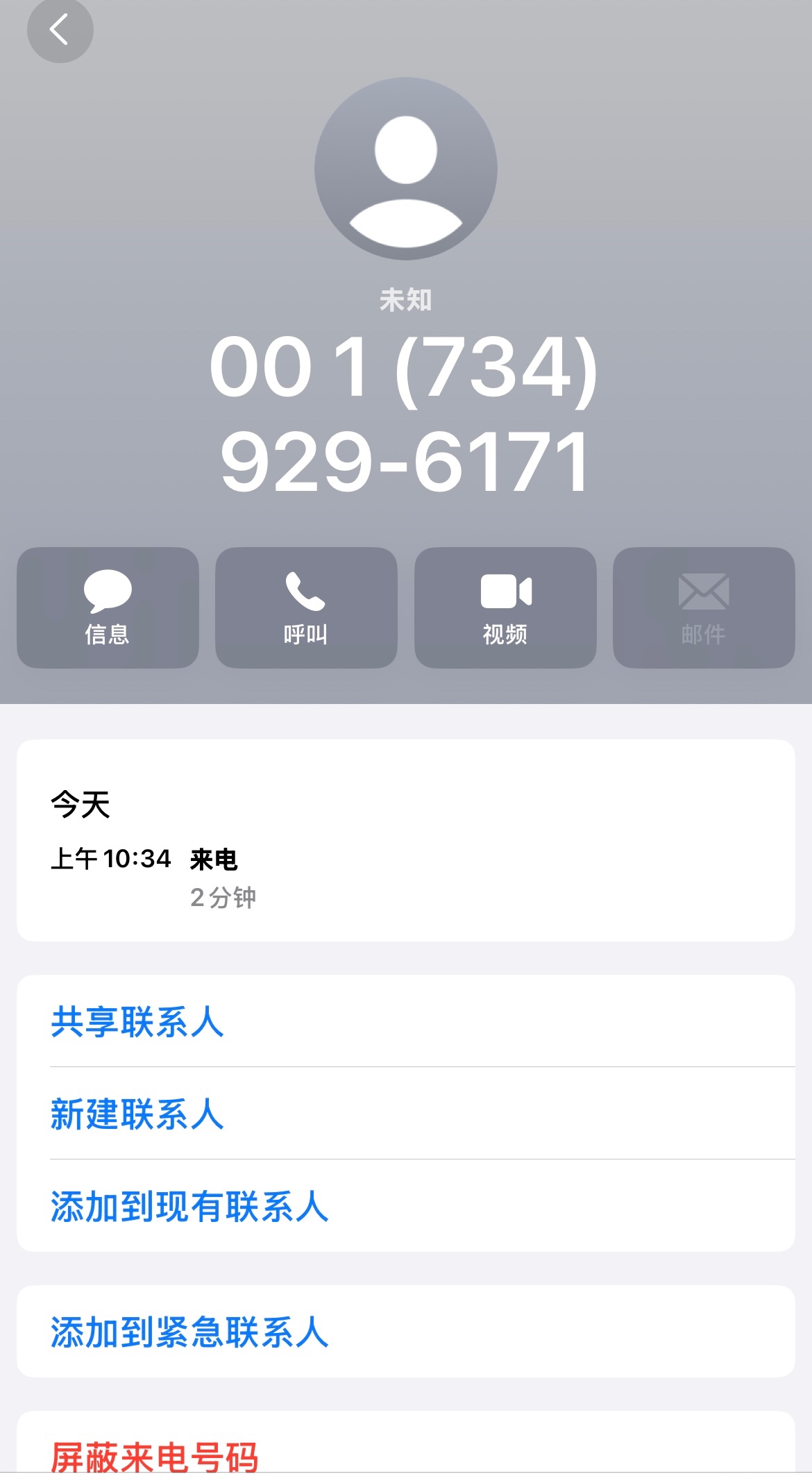Choose 添加到现有联系人

(189, 1206)
